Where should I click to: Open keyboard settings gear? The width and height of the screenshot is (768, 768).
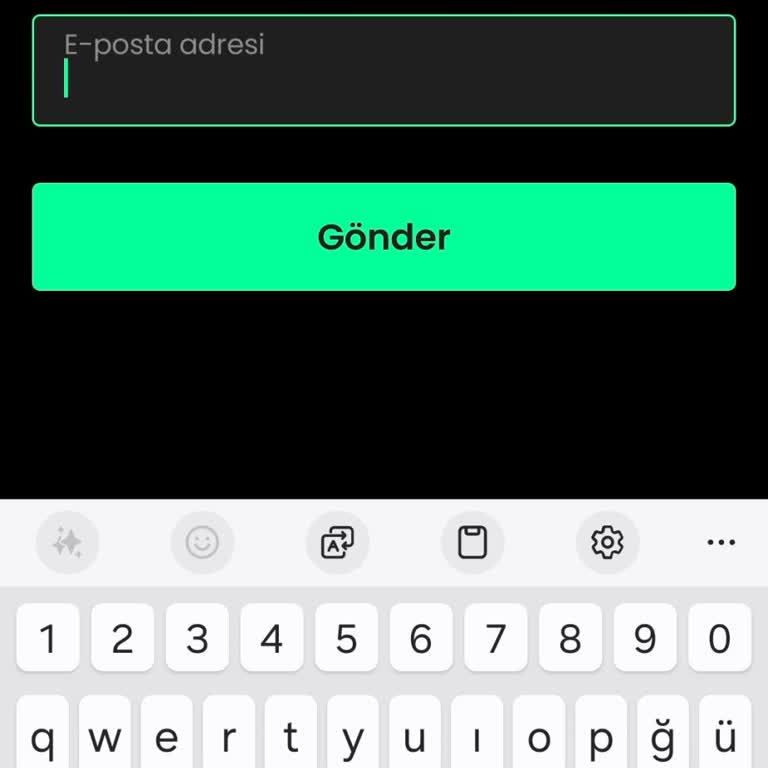607,543
